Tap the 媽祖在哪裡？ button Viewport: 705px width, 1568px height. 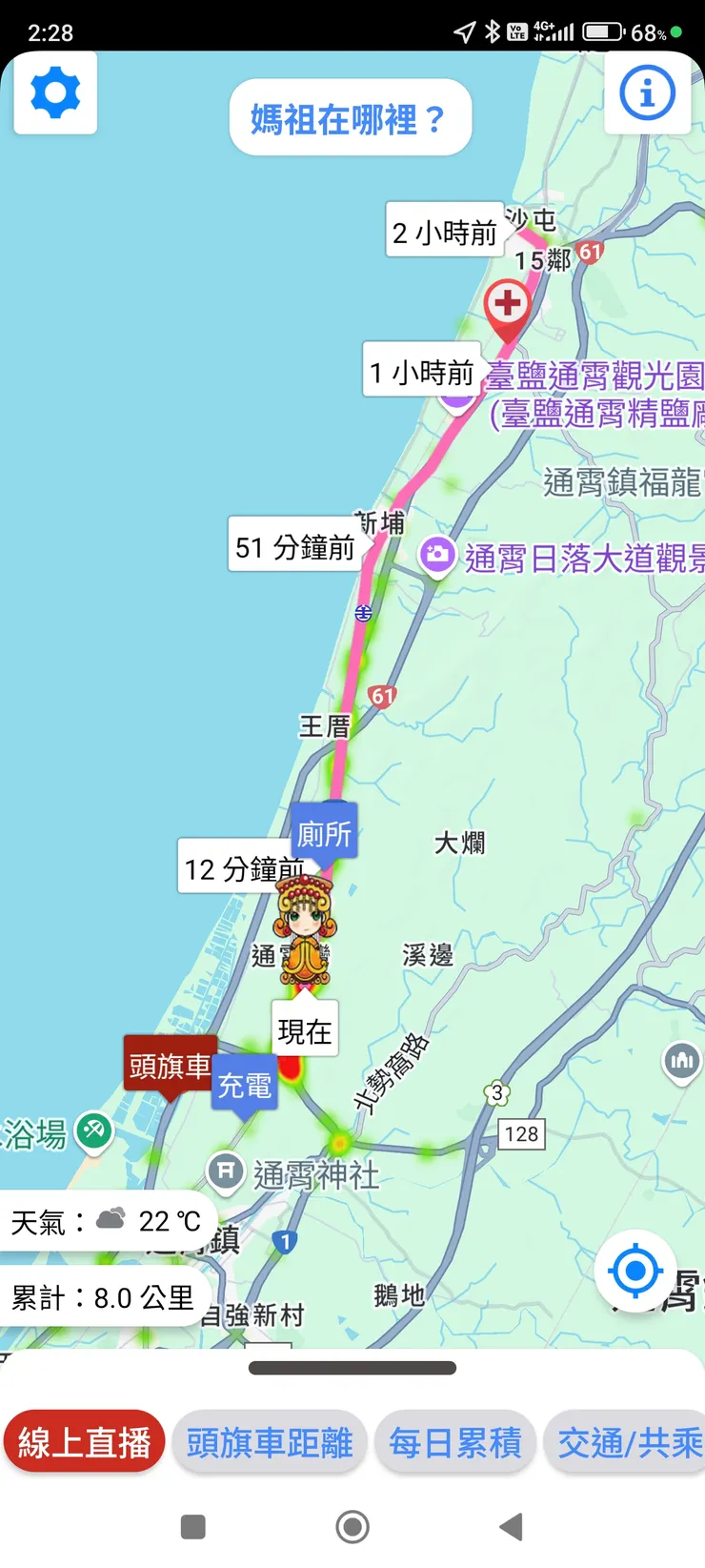tap(350, 118)
